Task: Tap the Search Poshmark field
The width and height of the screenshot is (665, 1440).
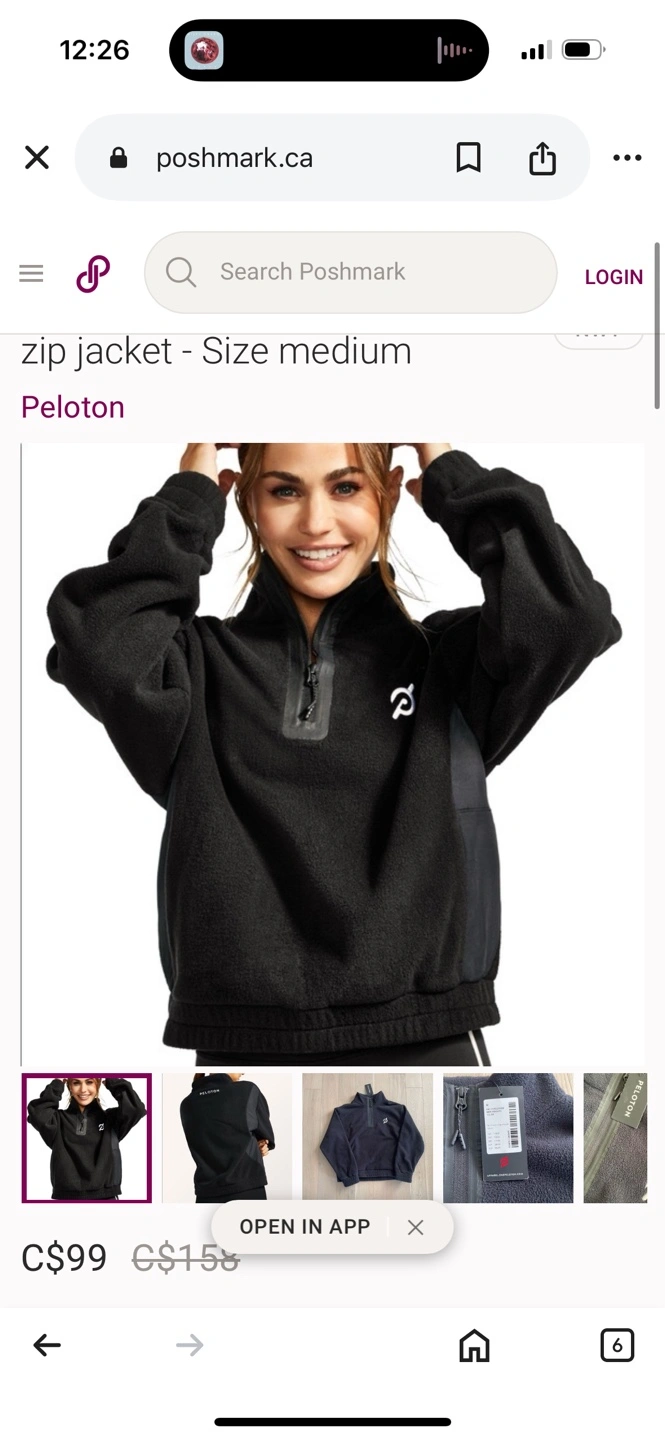Action: 350,272
